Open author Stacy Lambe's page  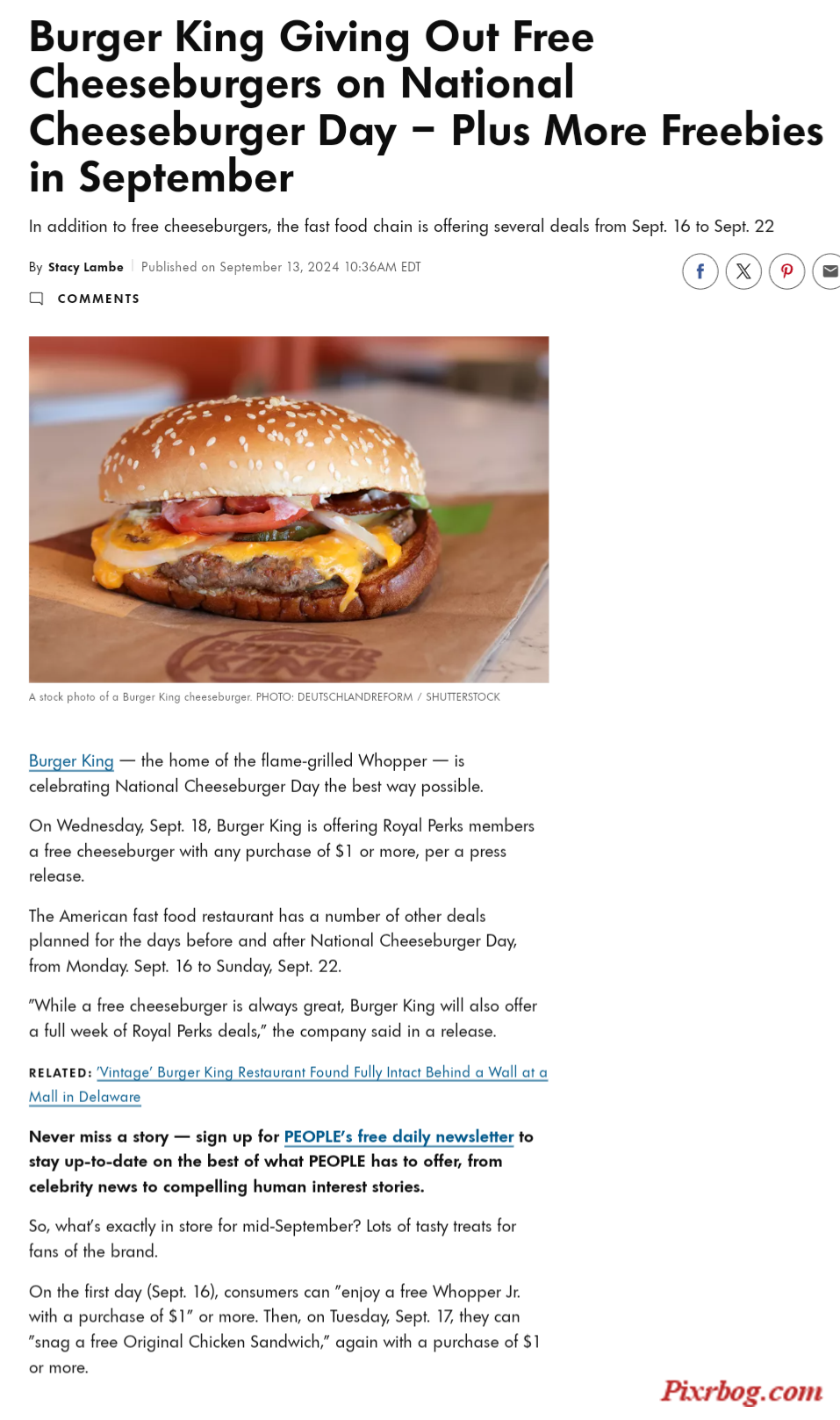[85, 267]
